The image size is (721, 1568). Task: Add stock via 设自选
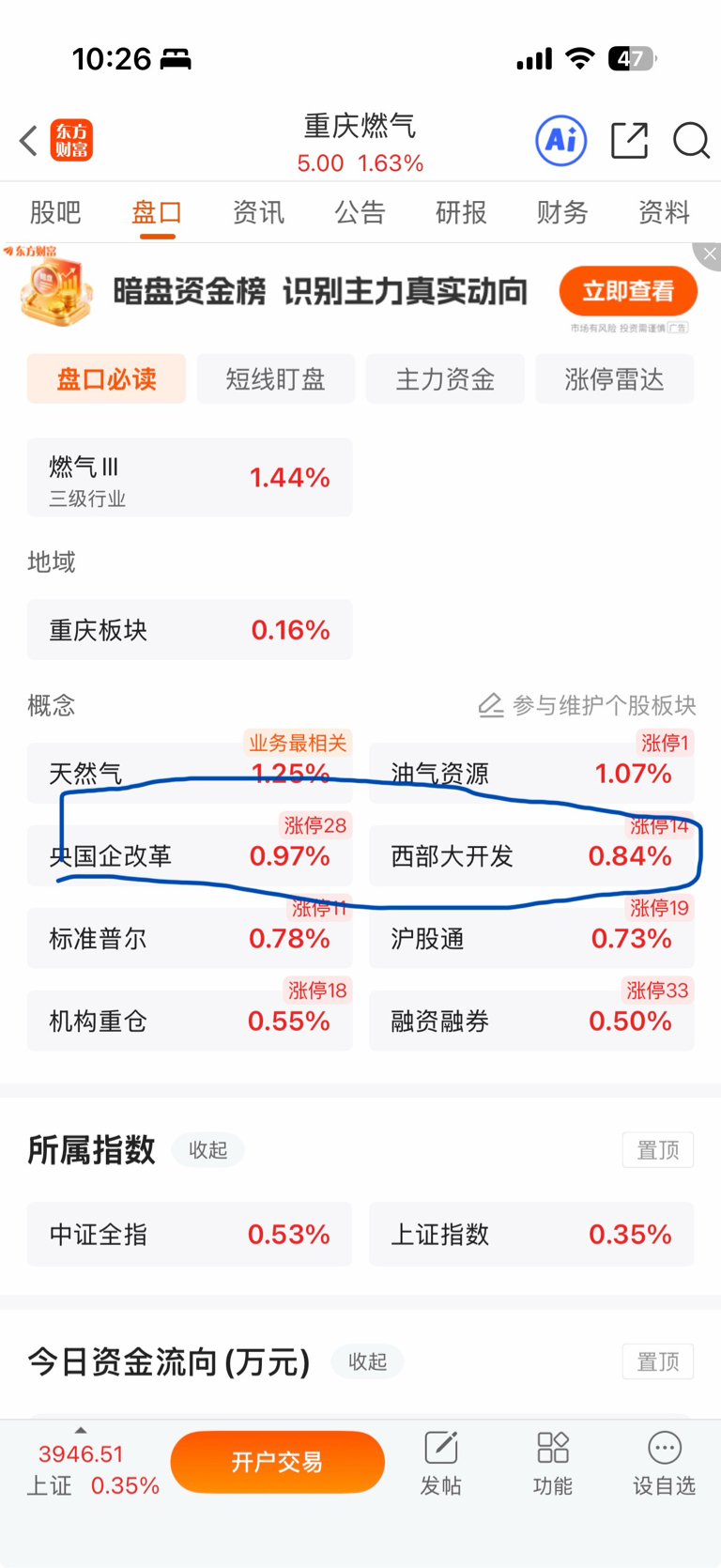(664, 1463)
